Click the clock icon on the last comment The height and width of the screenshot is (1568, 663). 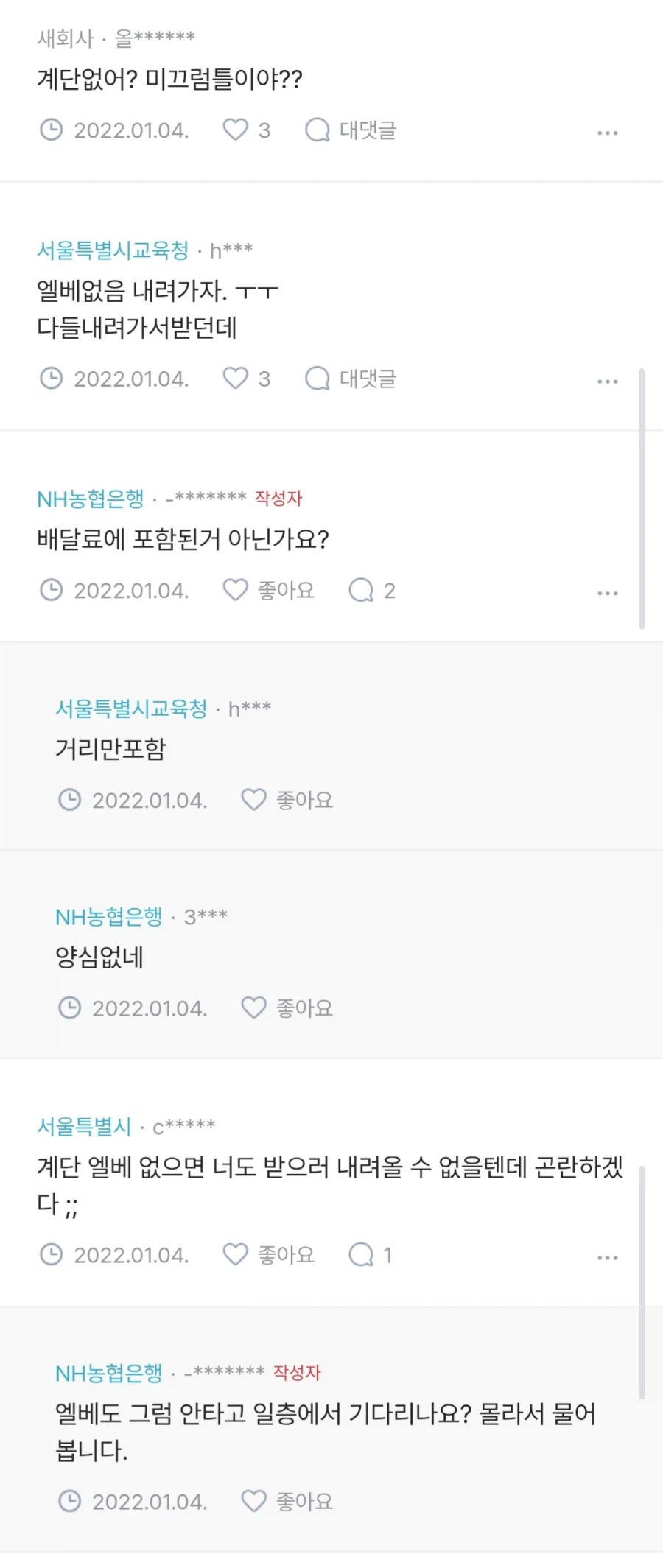click(x=71, y=1500)
